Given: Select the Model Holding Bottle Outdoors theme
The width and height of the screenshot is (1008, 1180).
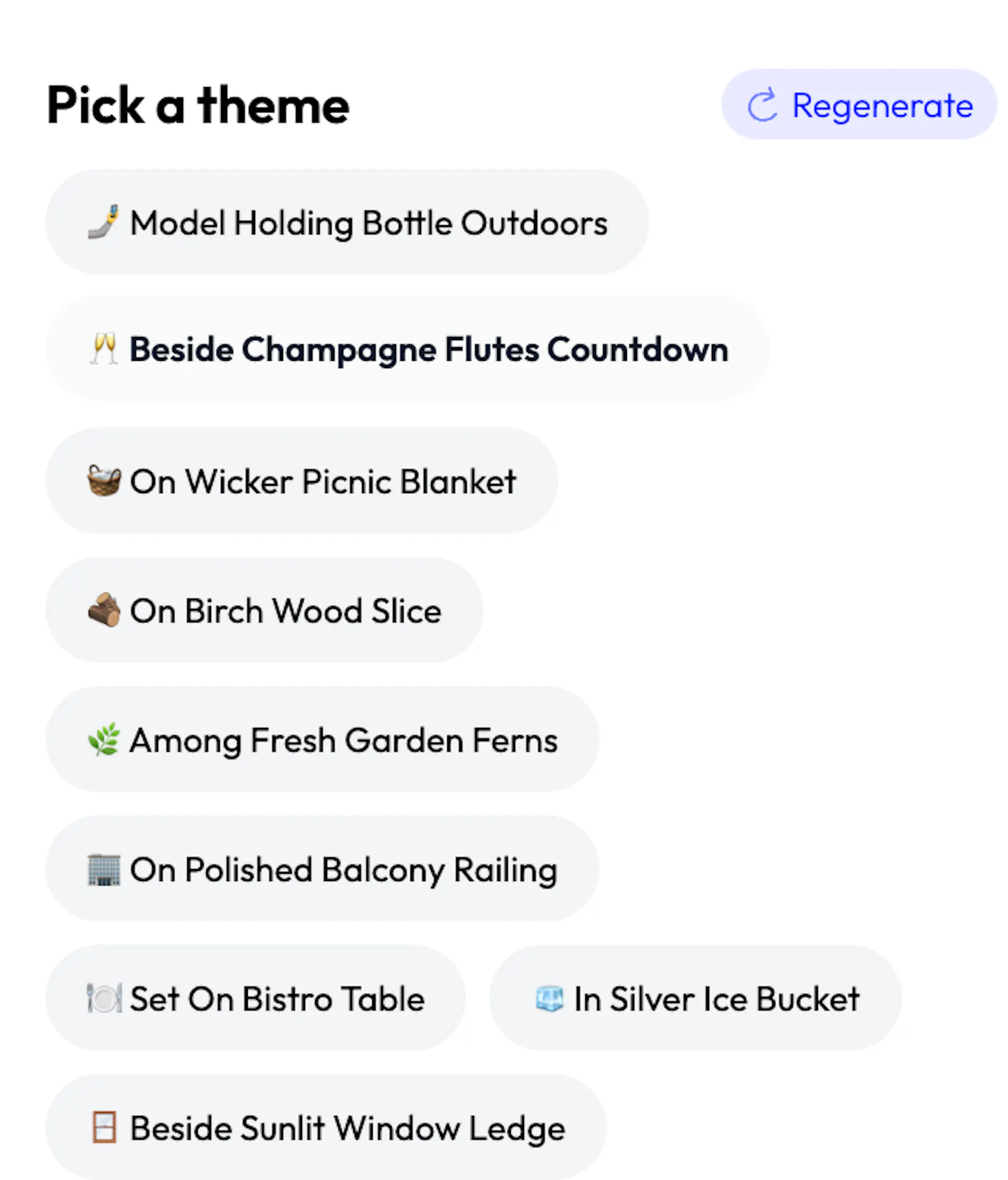Looking at the screenshot, I should [347, 222].
